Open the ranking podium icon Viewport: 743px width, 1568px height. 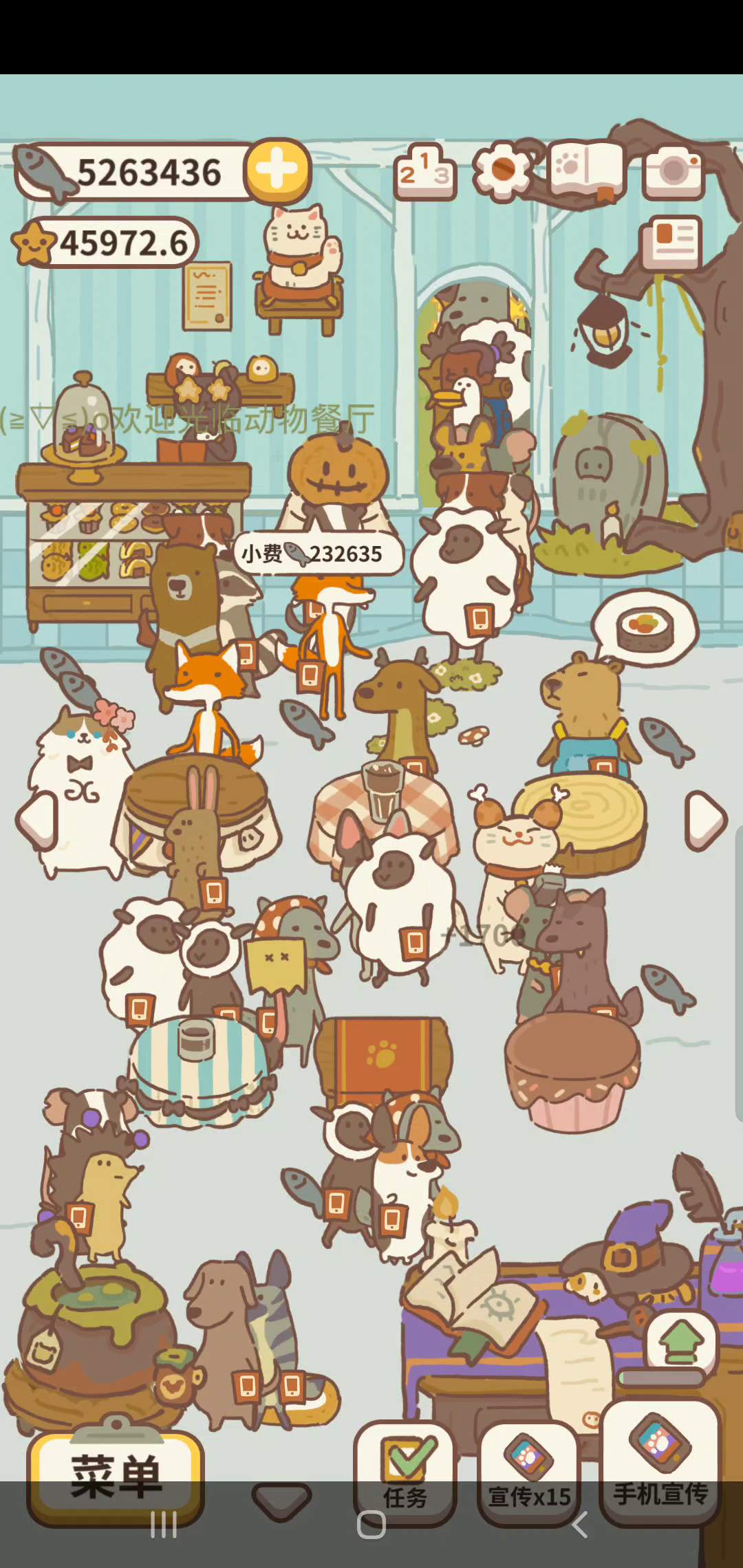(425, 172)
